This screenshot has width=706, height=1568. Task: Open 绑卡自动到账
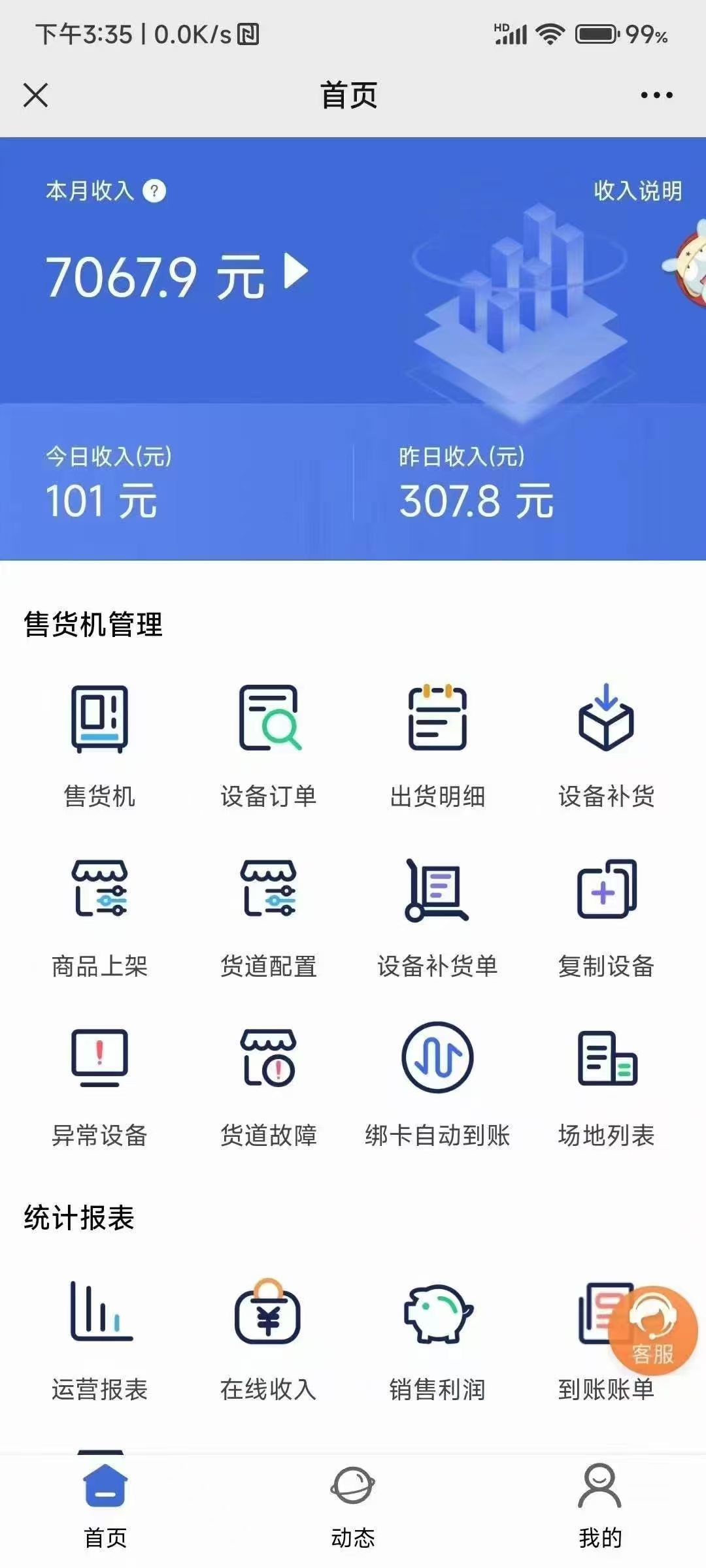pyautogui.click(x=437, y=1085)
